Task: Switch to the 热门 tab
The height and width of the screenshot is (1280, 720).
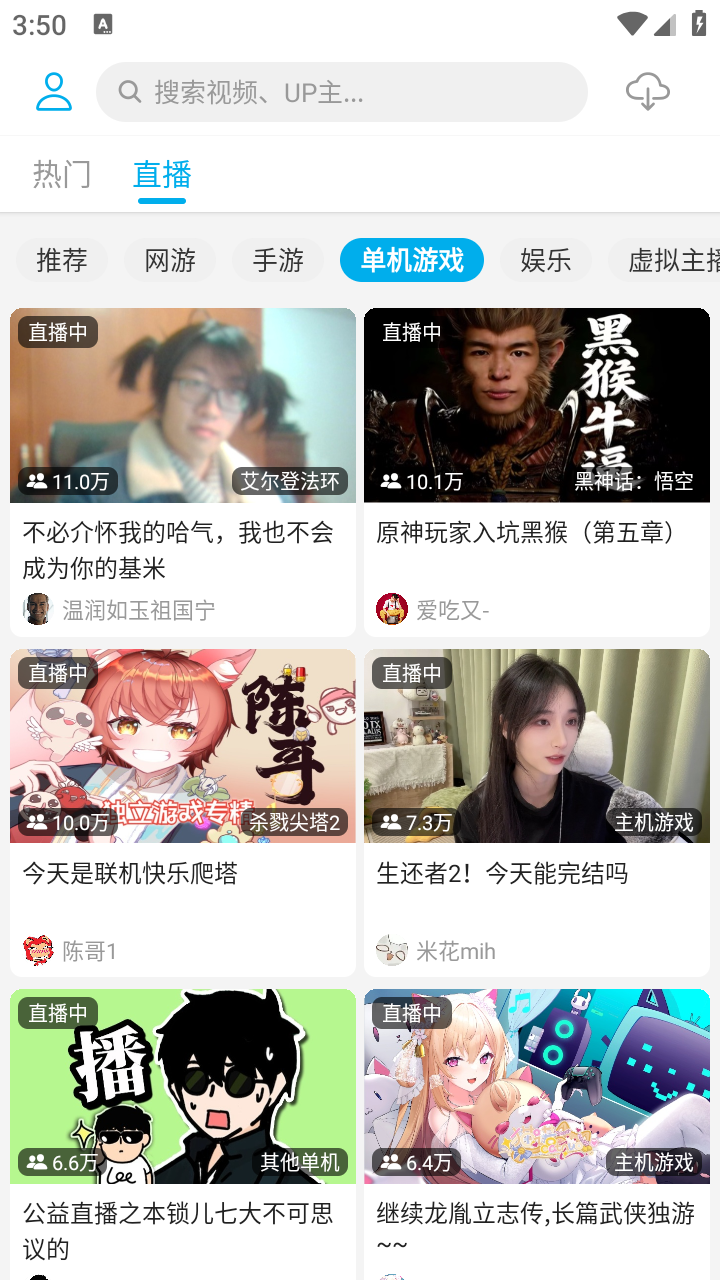Action: click(61, 173)
